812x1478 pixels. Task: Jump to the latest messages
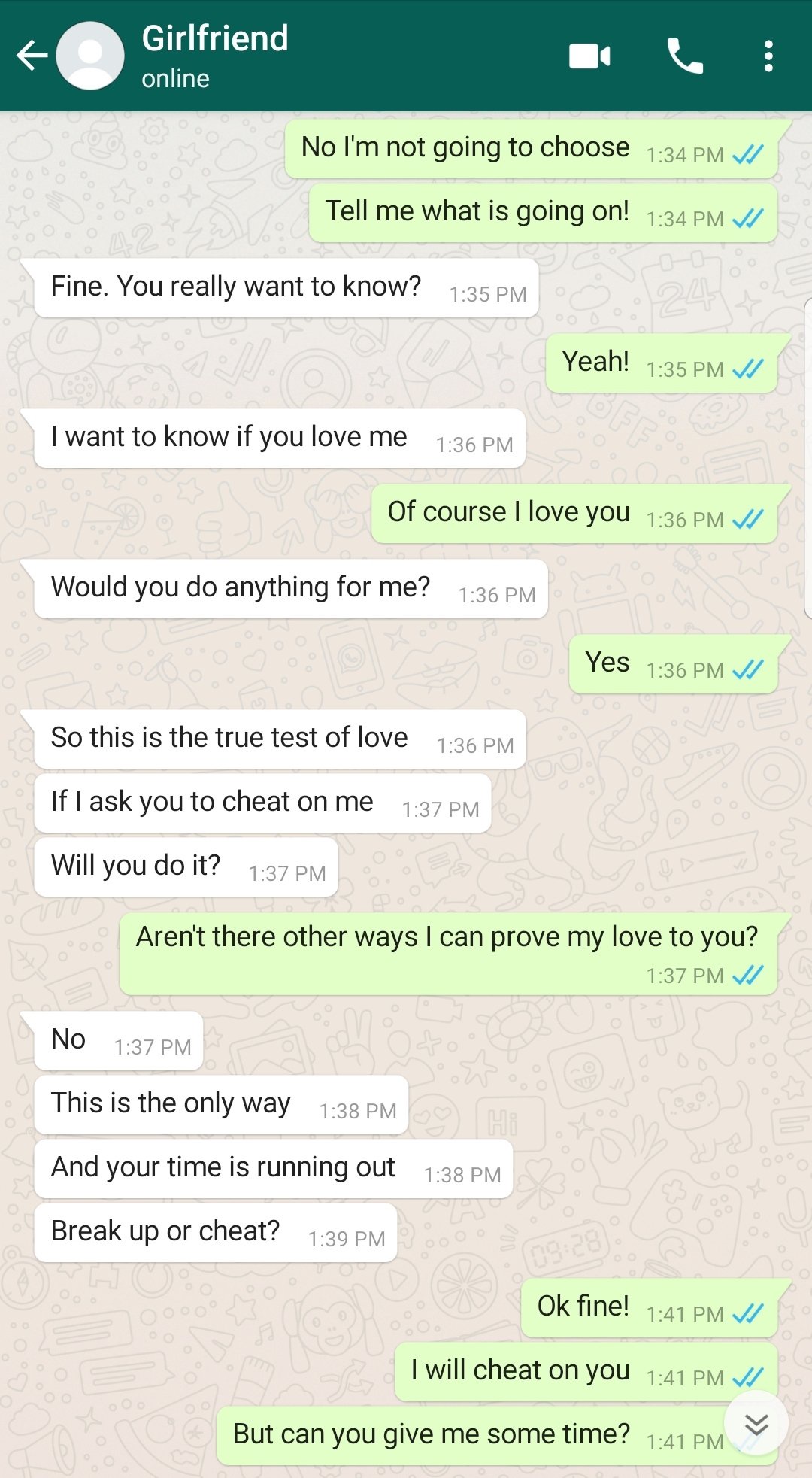(756, 1423)
